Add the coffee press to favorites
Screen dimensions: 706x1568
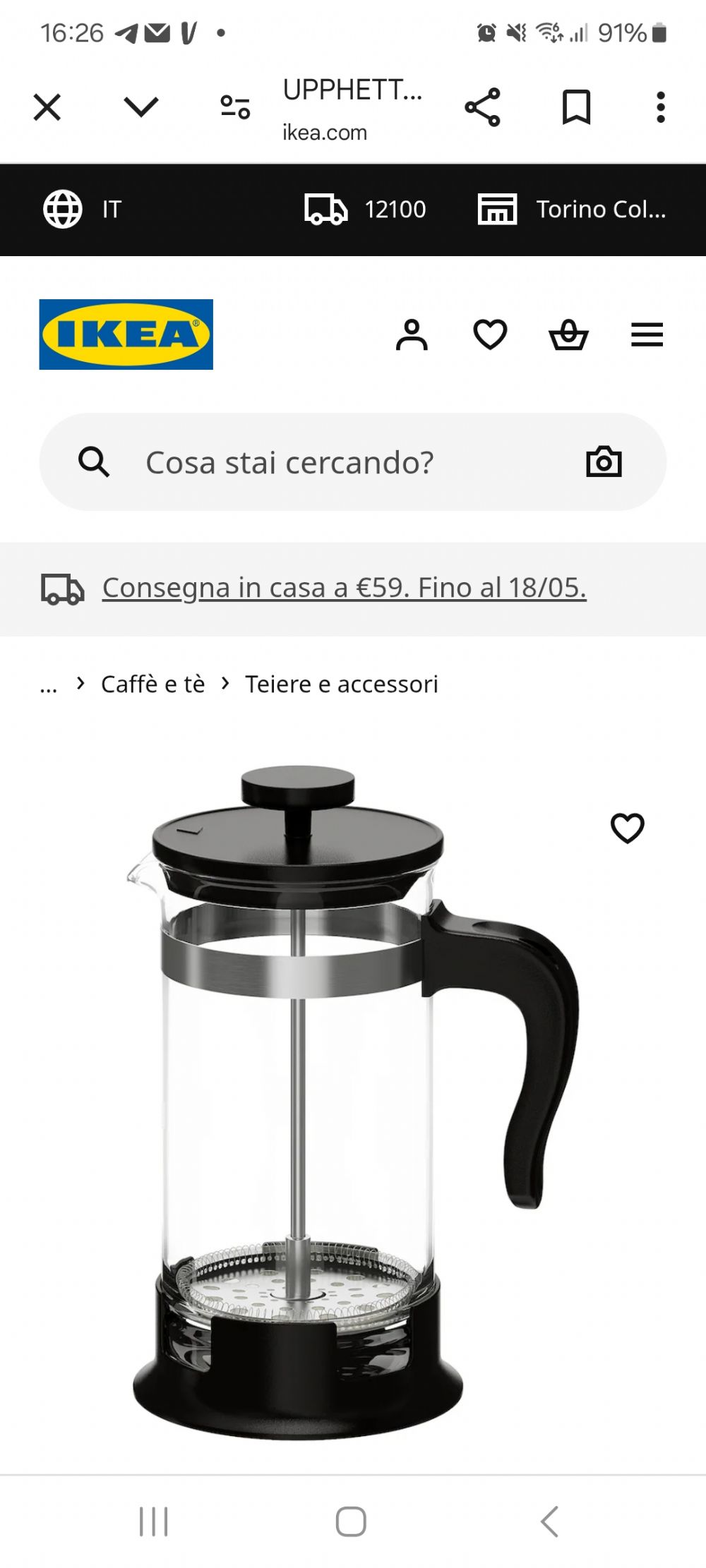pyautogui.click(x=628, y=828)
